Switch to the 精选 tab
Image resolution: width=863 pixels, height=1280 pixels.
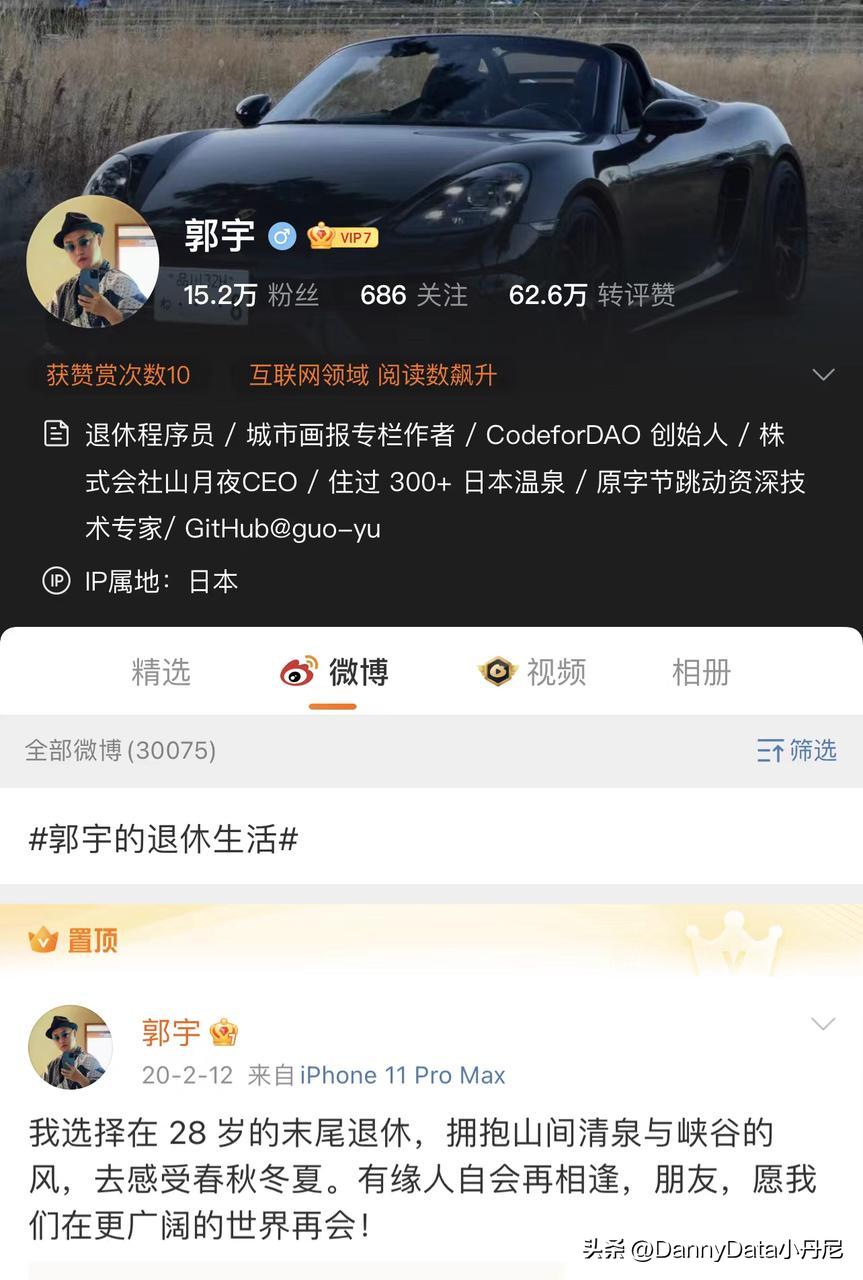coord(161,672)
